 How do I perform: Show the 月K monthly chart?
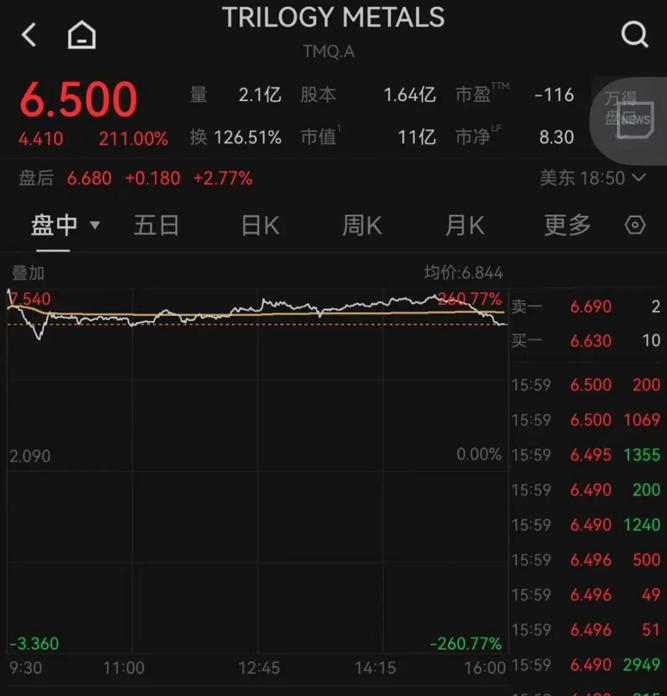click(464, 225)
